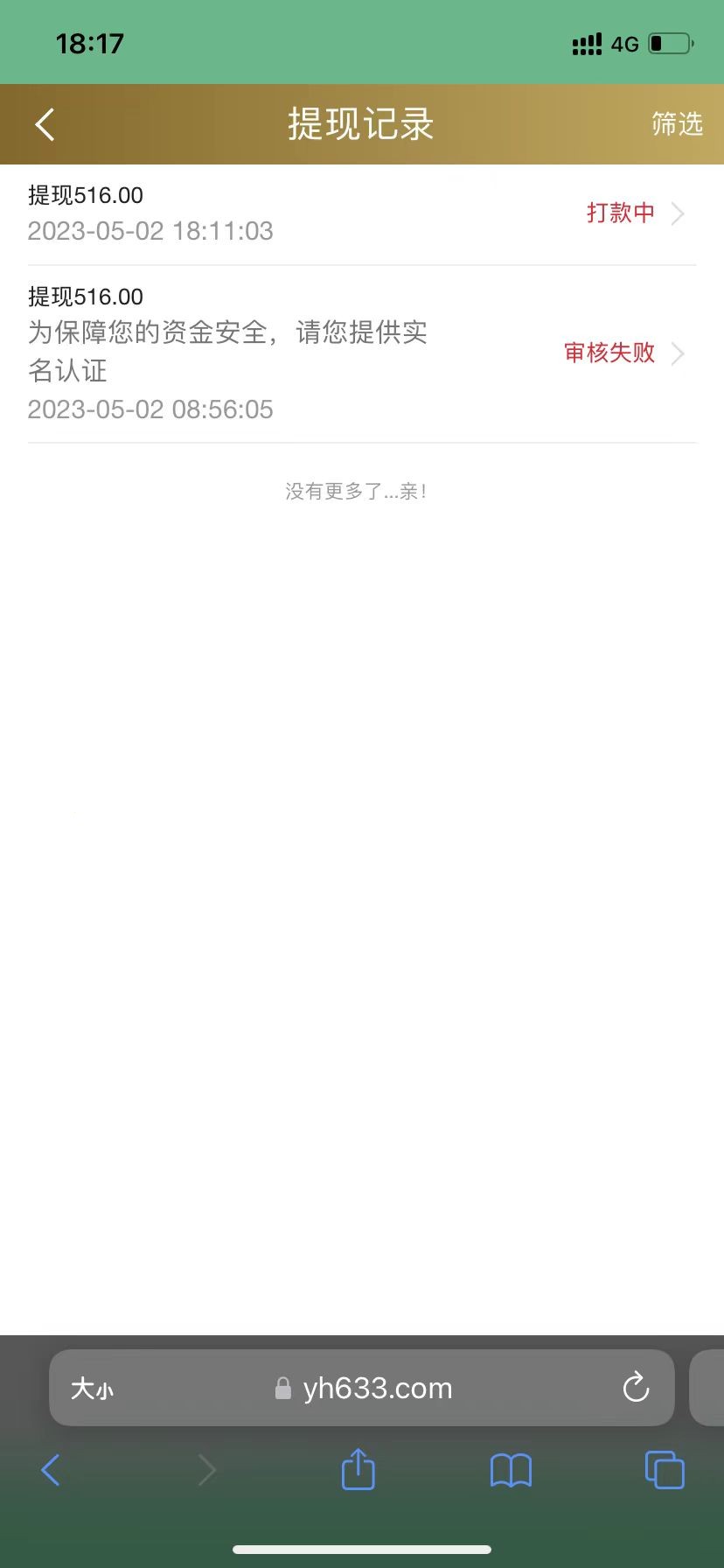Image resolution: width=724 pixels, height=1568 pixels.
Task: Tap the 审核失败 status label
Action: click(x=609, y=353)
